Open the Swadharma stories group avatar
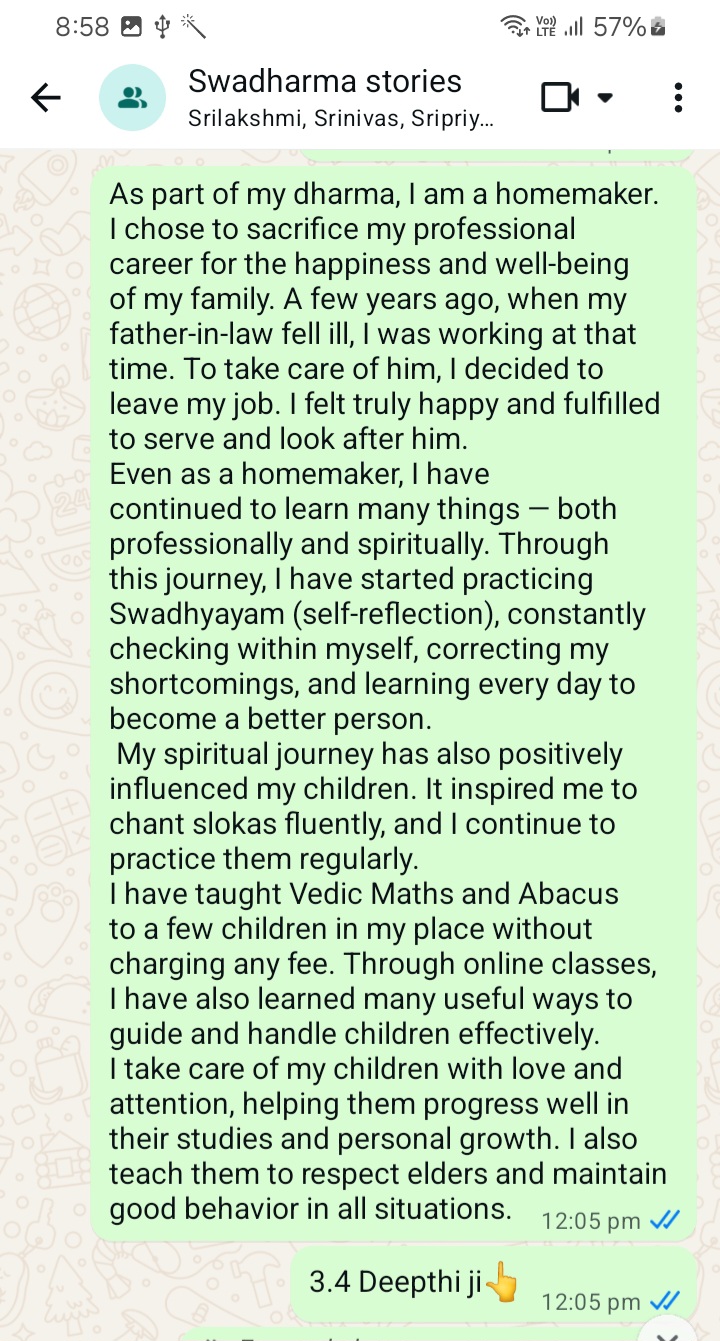The width and height of the screenshot is (720, 1341). click(x=132, y=97)
